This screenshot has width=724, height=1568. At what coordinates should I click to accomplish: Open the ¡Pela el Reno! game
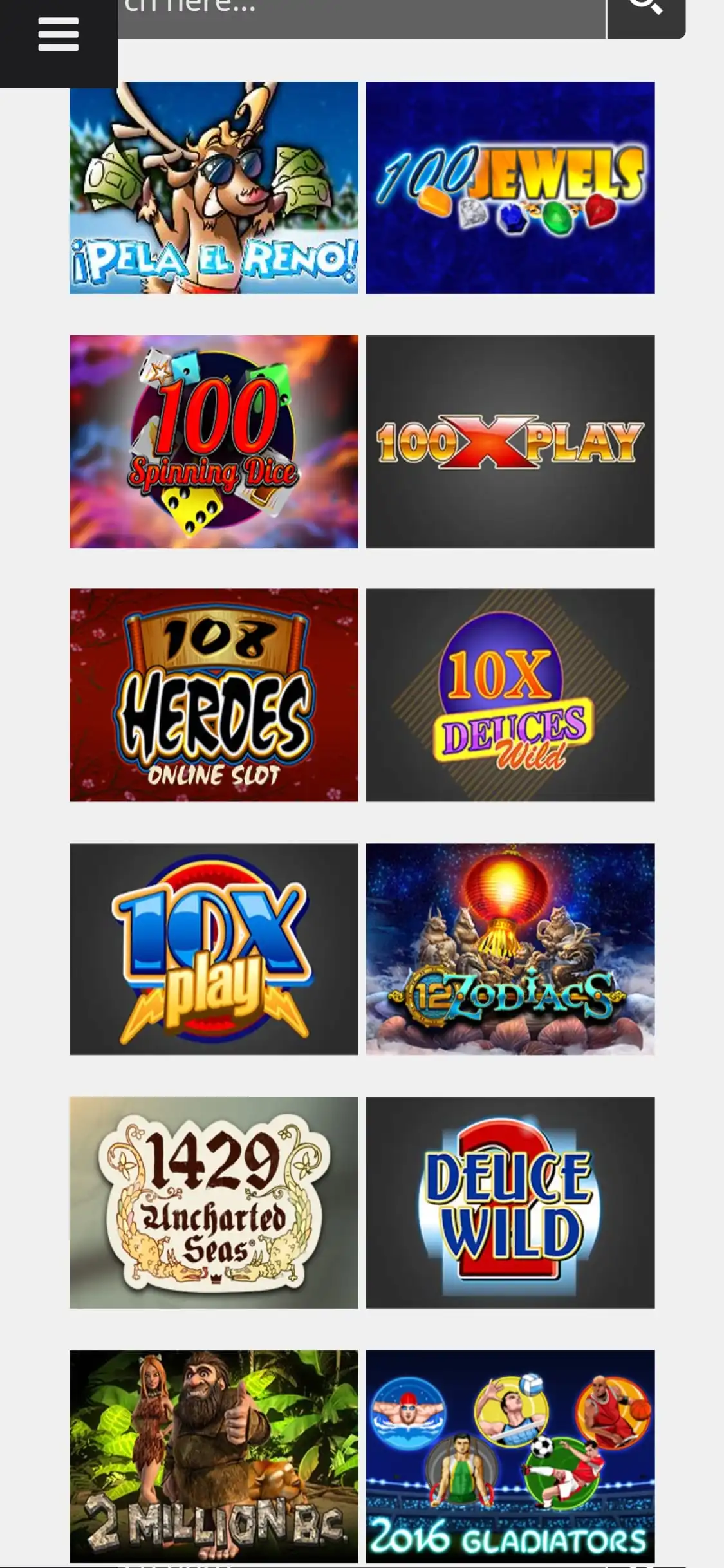point(214,187)
